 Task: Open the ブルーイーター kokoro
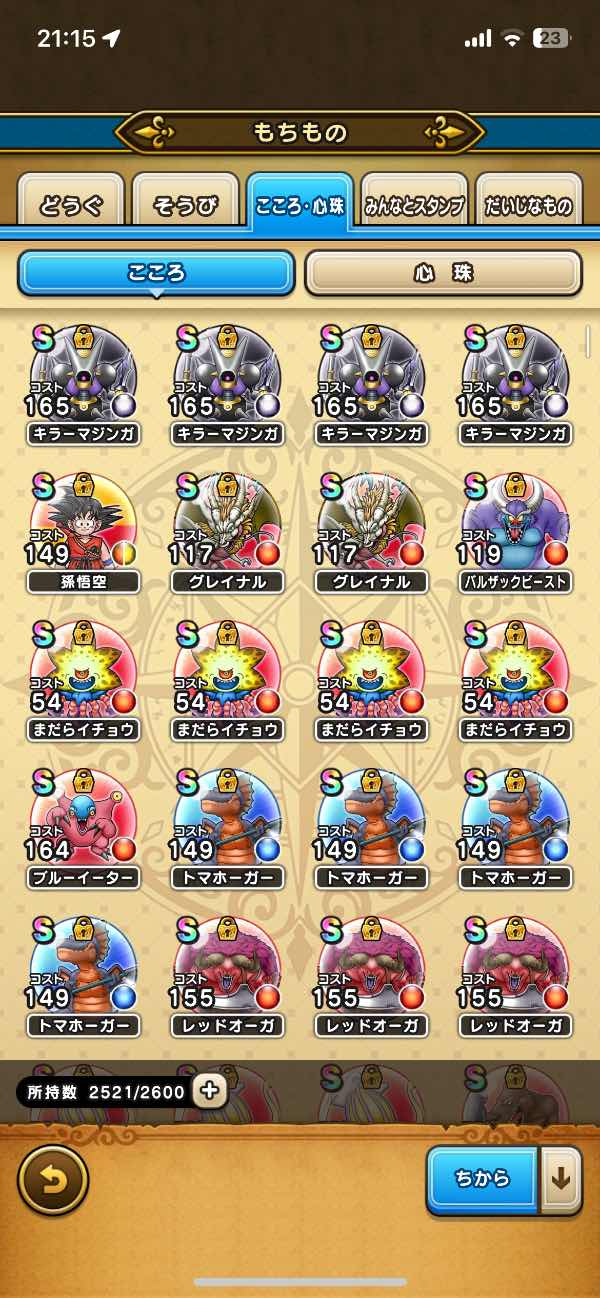coord(83,822)
